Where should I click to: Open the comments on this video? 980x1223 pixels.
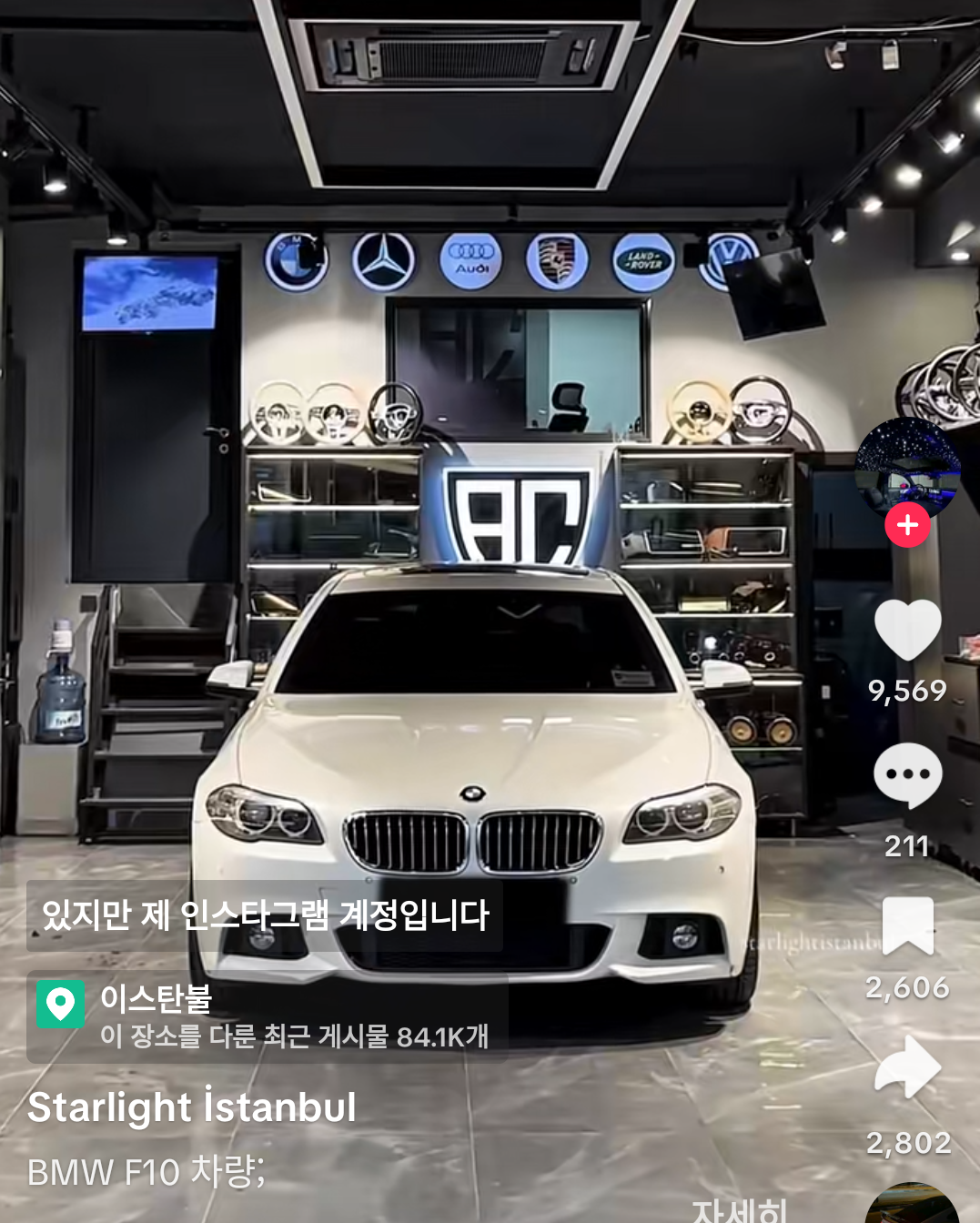coord(907,775)
